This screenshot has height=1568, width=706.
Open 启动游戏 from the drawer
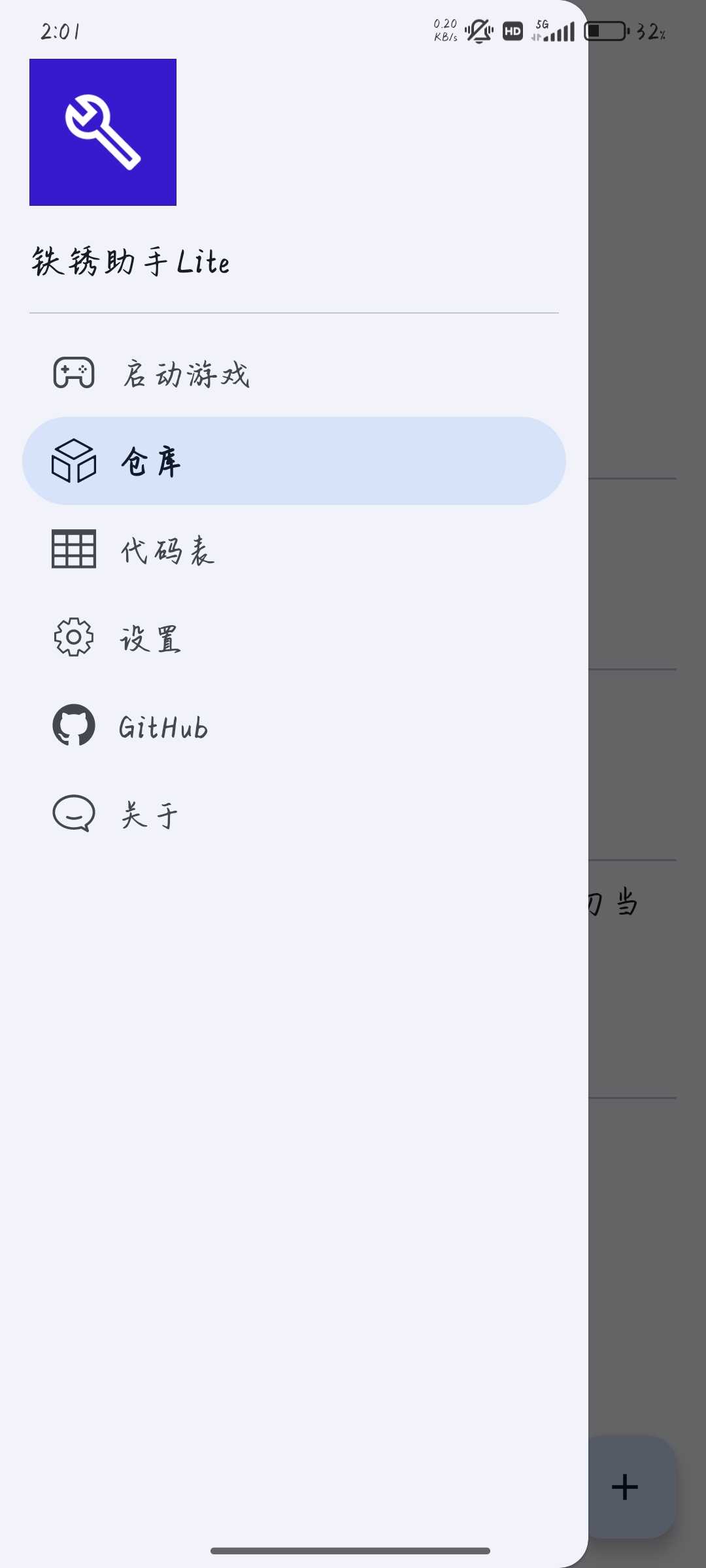click(186, 374)
